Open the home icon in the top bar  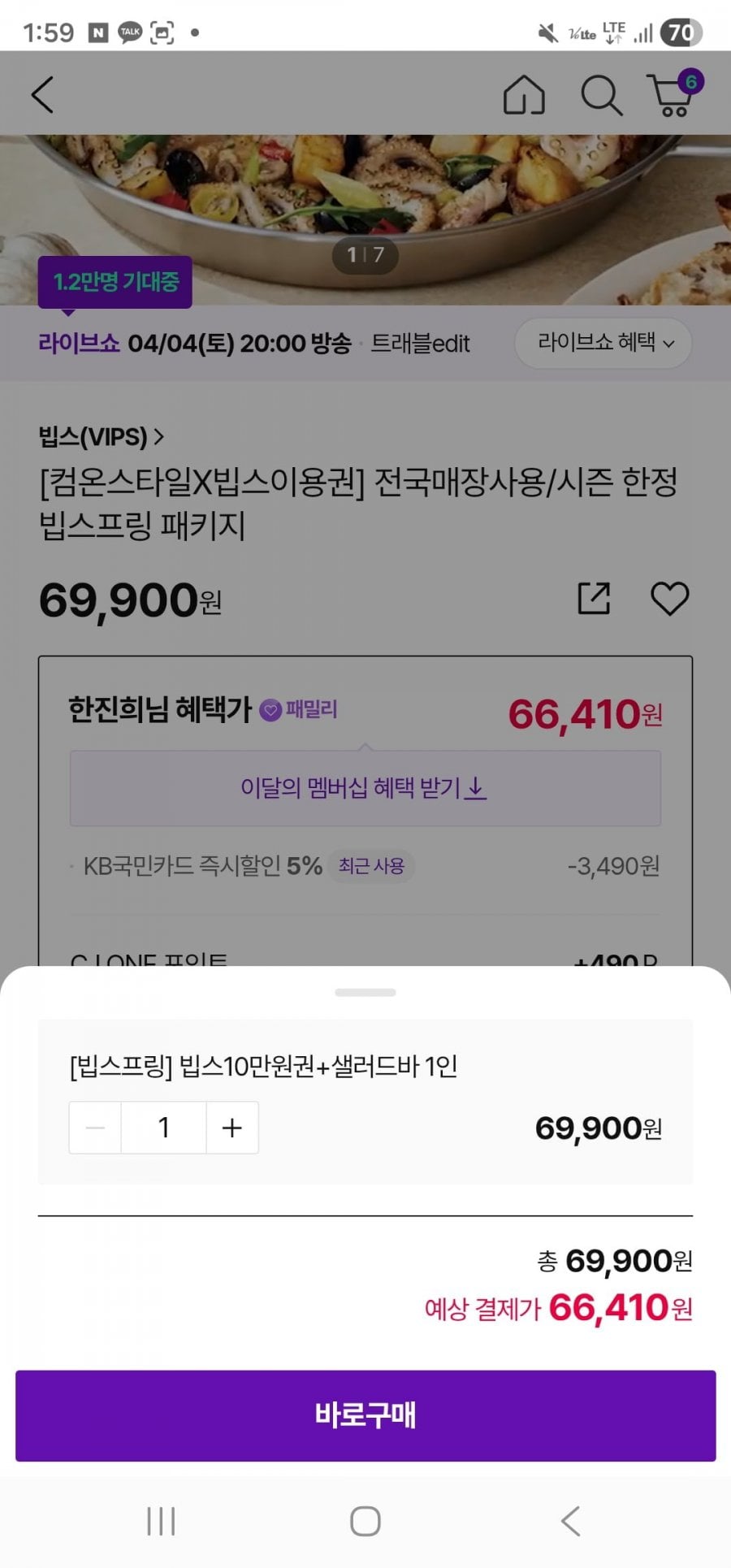pos(524,95)
